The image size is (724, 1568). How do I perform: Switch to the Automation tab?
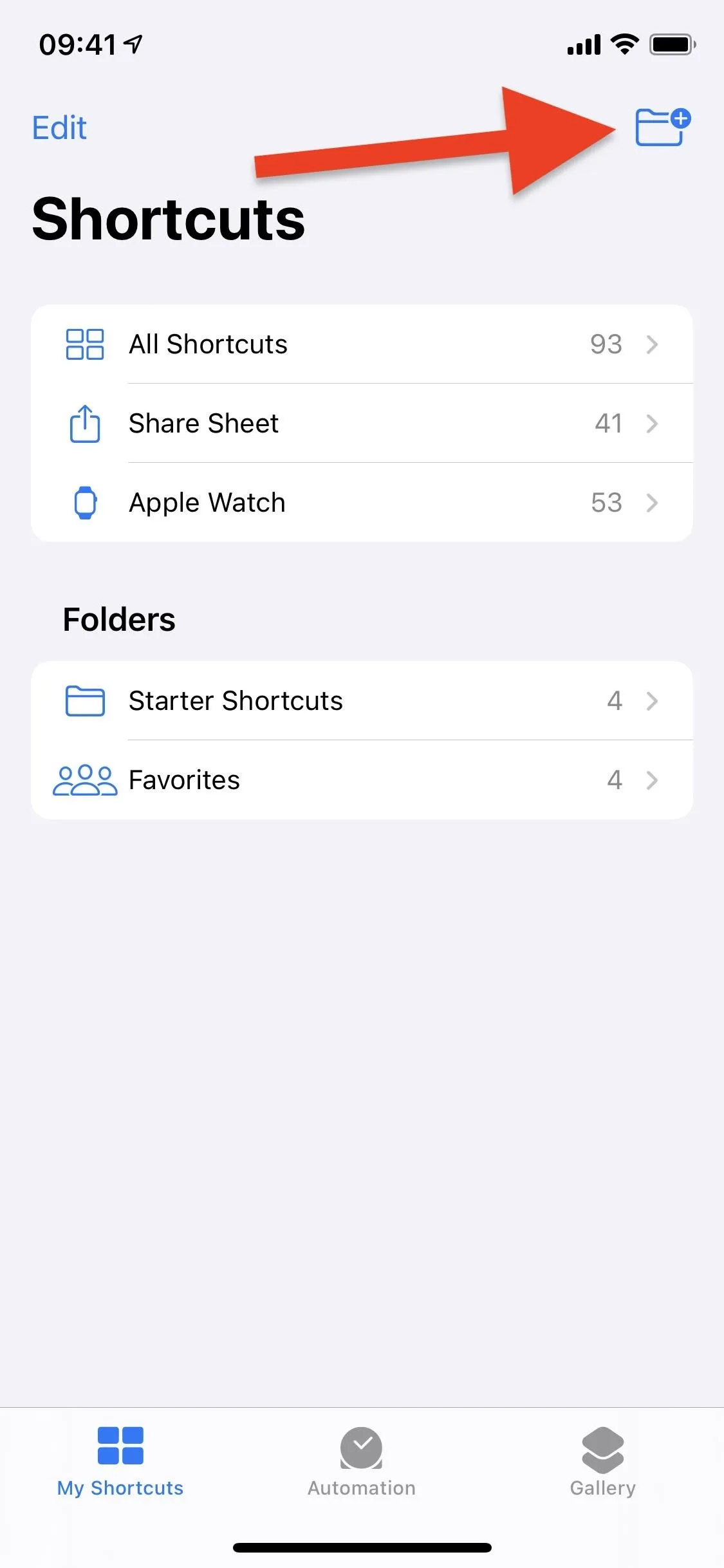coord(362,1462)
